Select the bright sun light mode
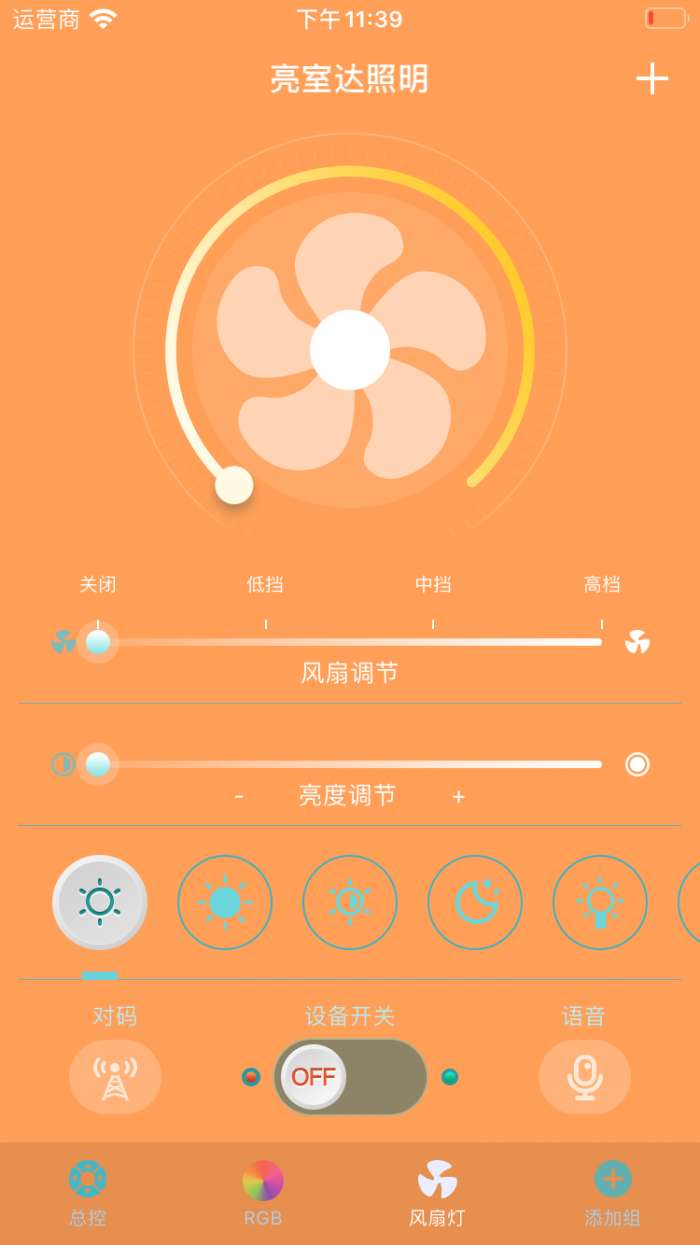700x1245 pixels. point(225,902)
